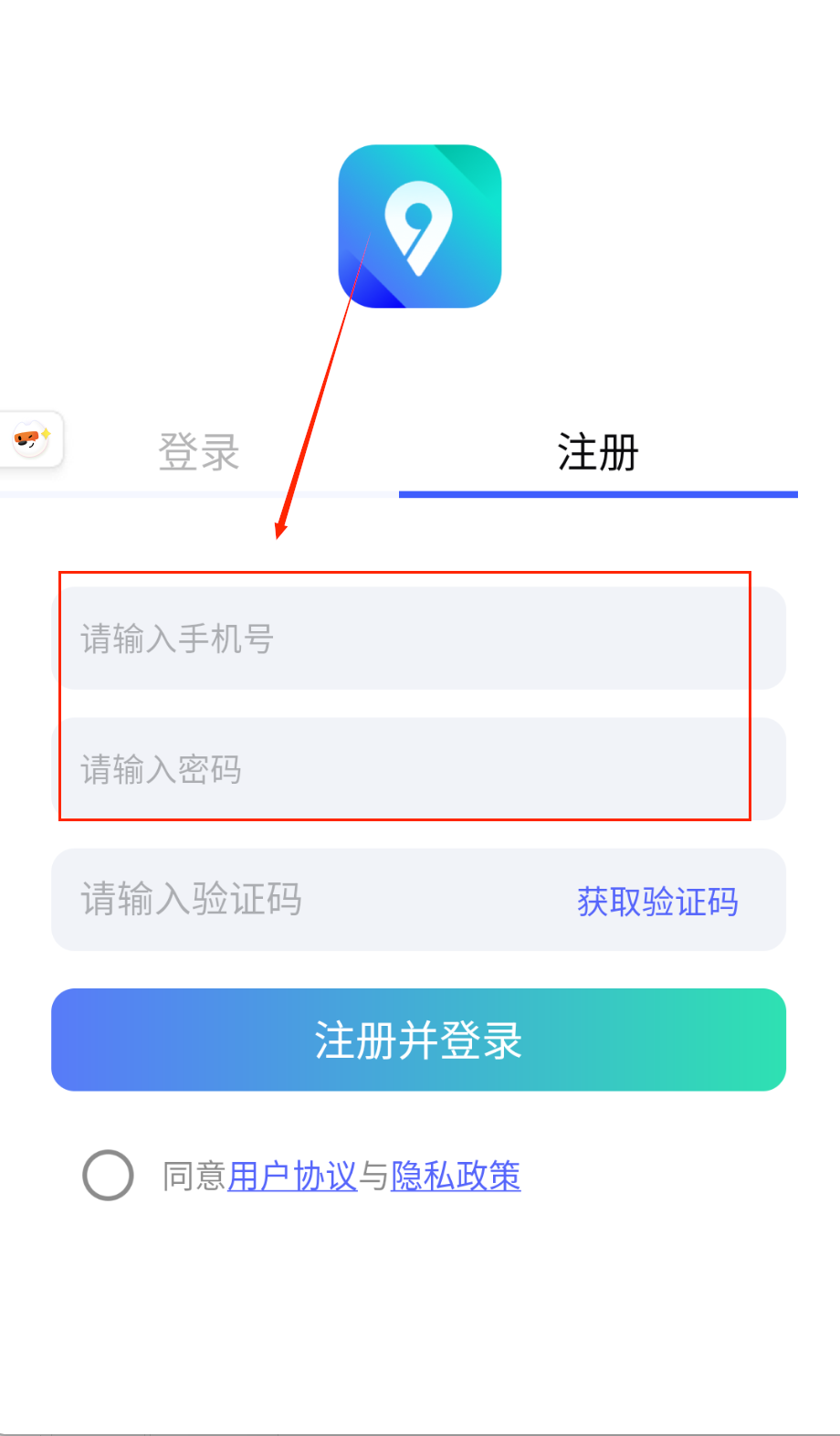Switch to the 登录 tab
840x1436 pixels.
(x=198, y=452)
